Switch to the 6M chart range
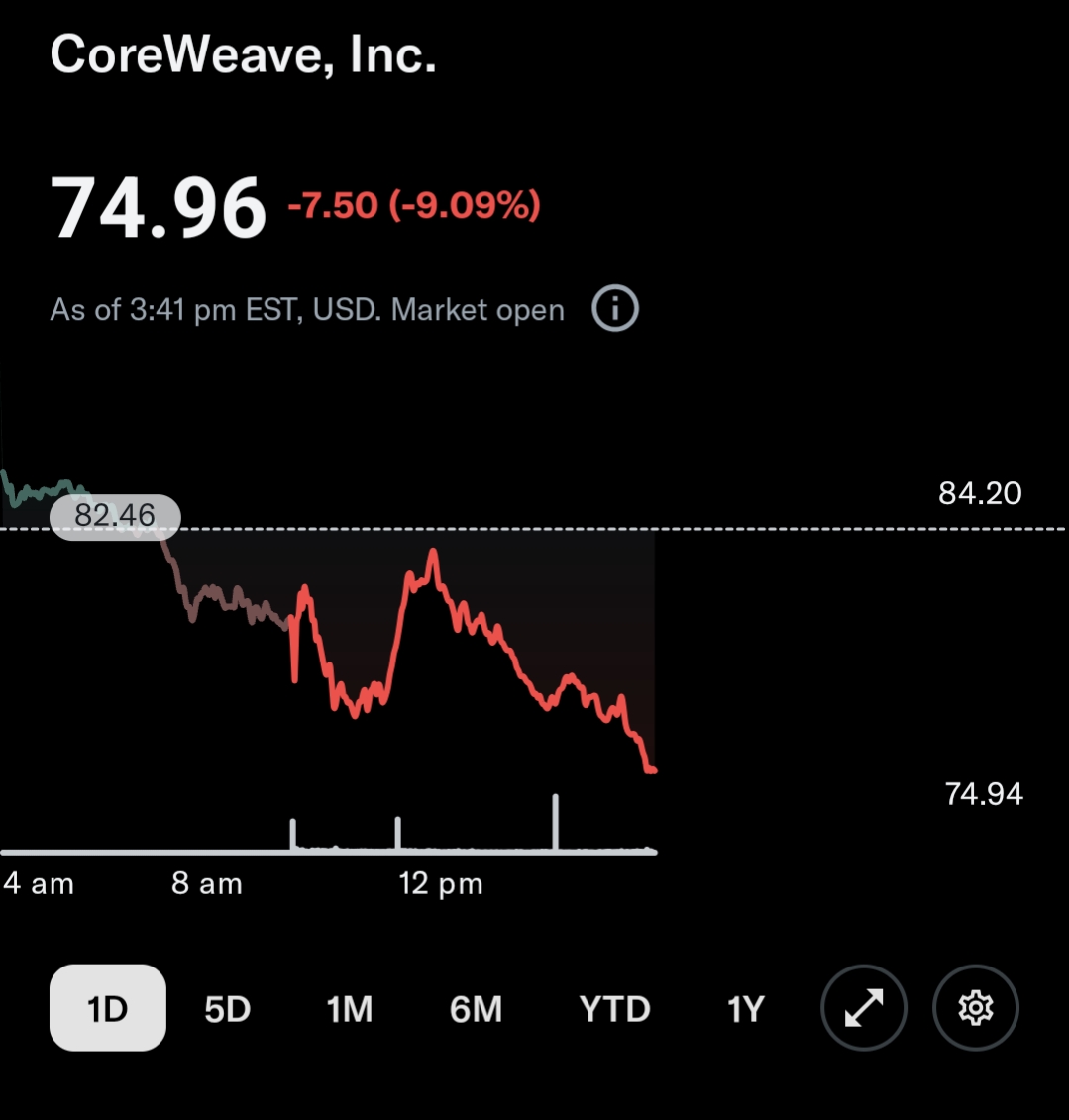The height and width of the screenshot is (1120, 1069). 476,1008
